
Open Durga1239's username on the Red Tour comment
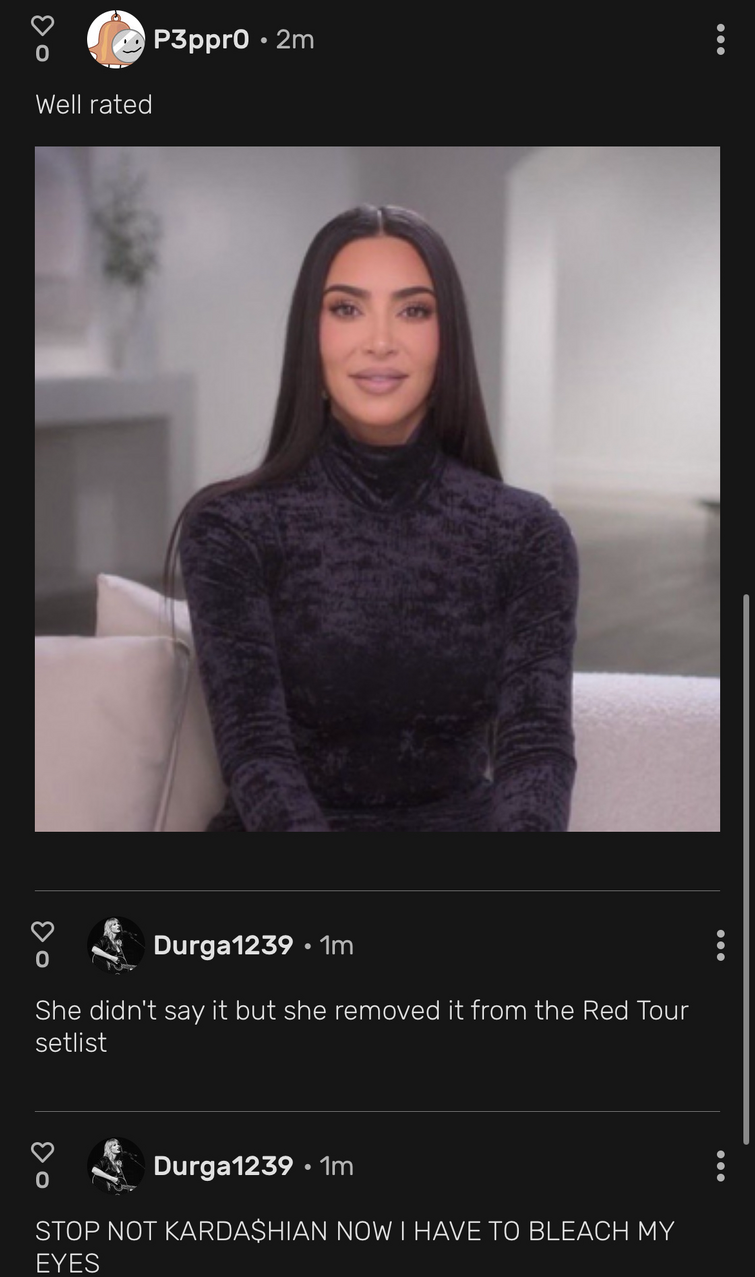223,945
